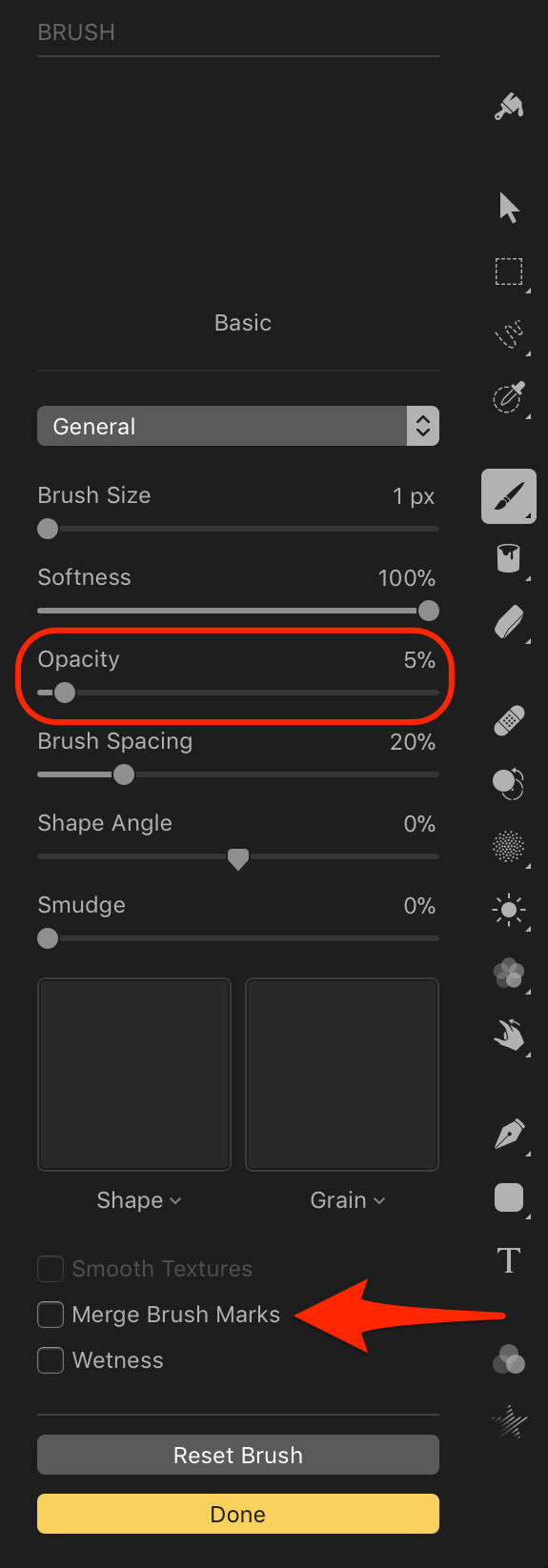Select the Type text tool
This screenshot has height=1568, width=548.
(509, 1260)
